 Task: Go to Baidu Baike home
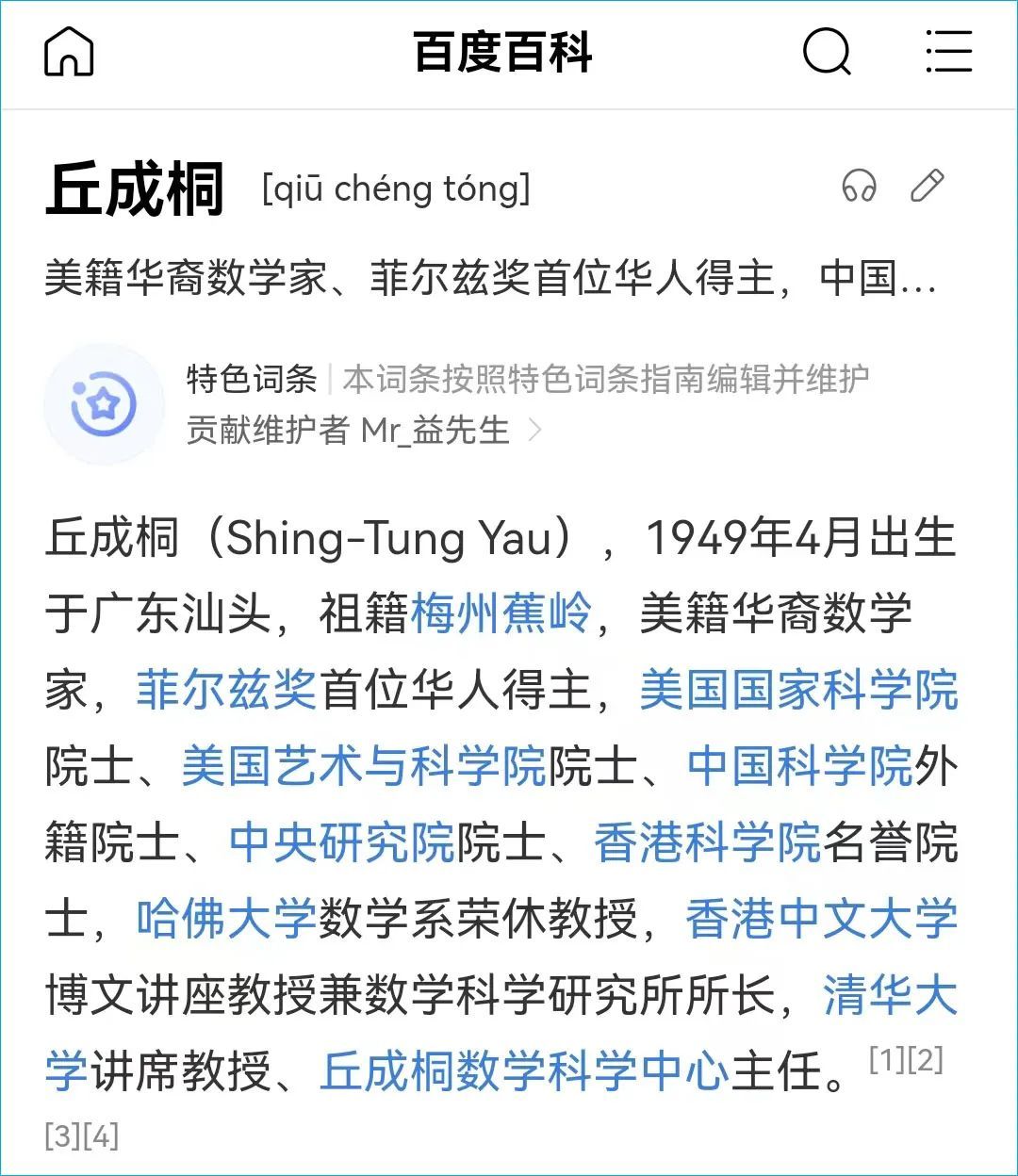click(x=69, y=52)
